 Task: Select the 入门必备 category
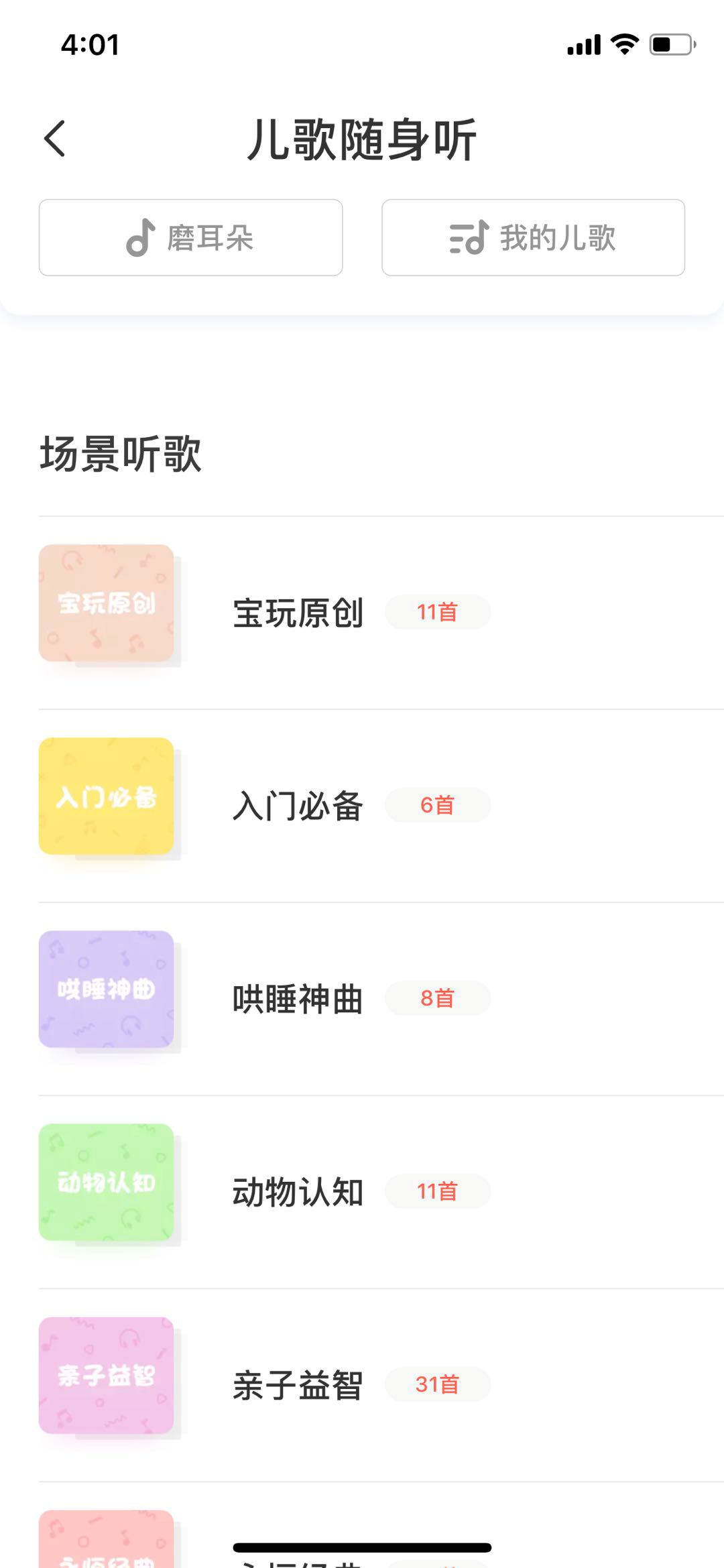tap(298, 805)
